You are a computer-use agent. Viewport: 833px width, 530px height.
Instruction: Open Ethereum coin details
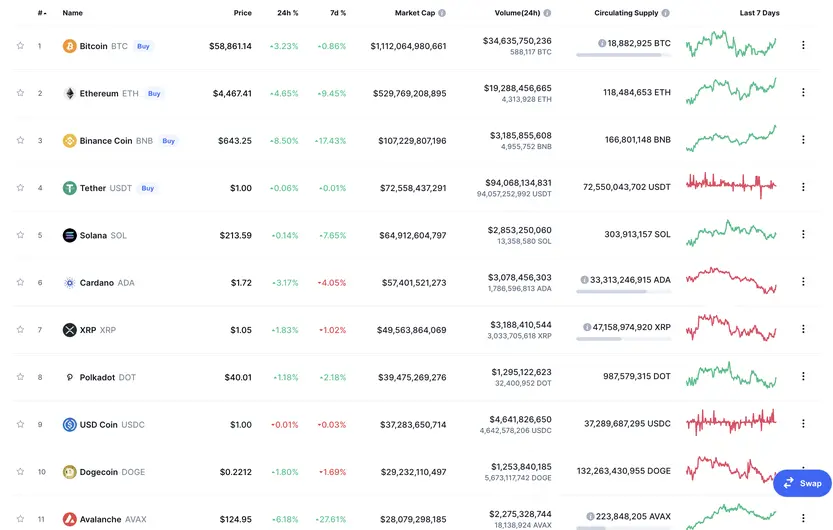[x=98, y=93]
